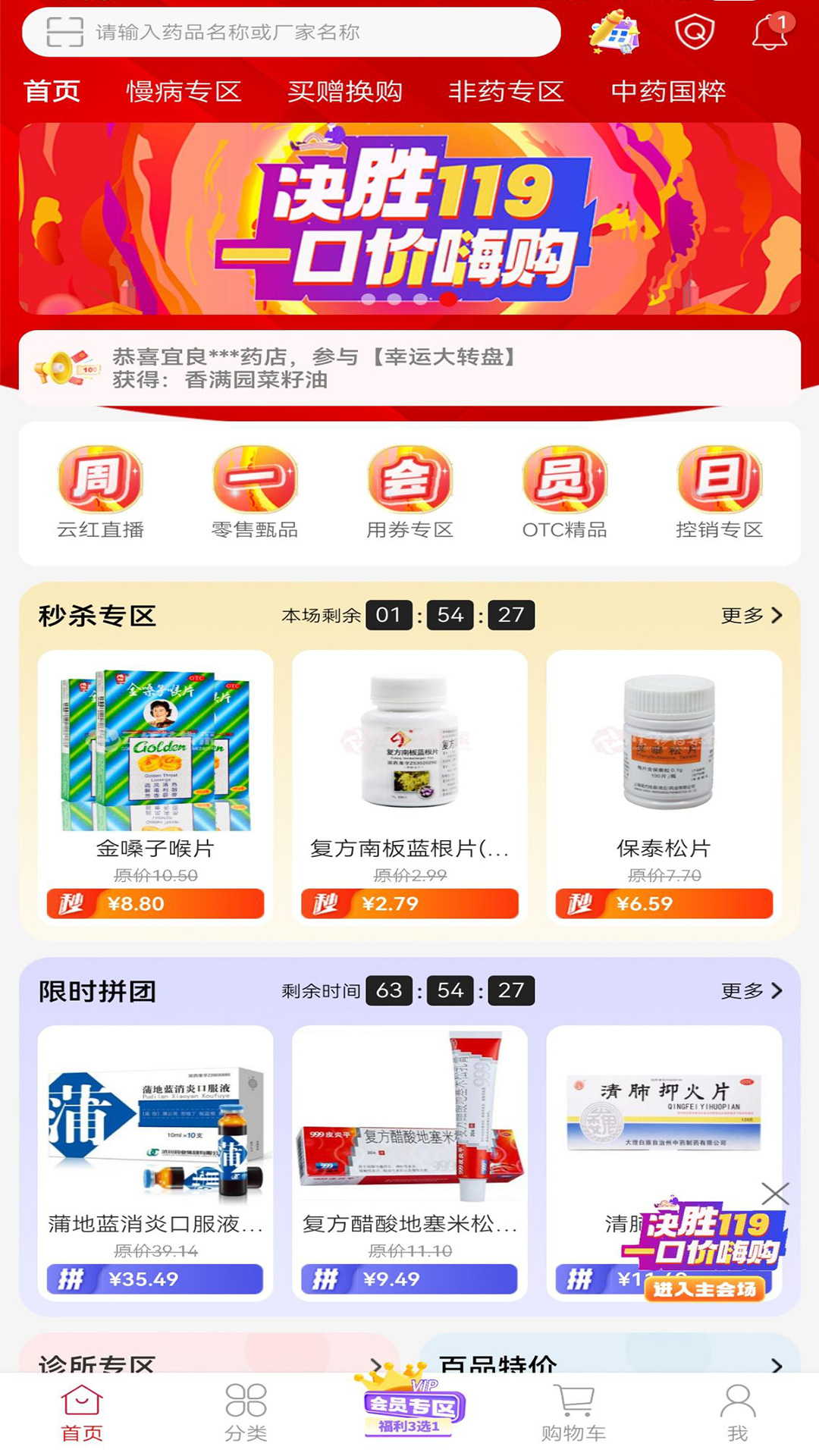Open the notification bell with badge
819x1456 pixels.
[x=768, y=32]
